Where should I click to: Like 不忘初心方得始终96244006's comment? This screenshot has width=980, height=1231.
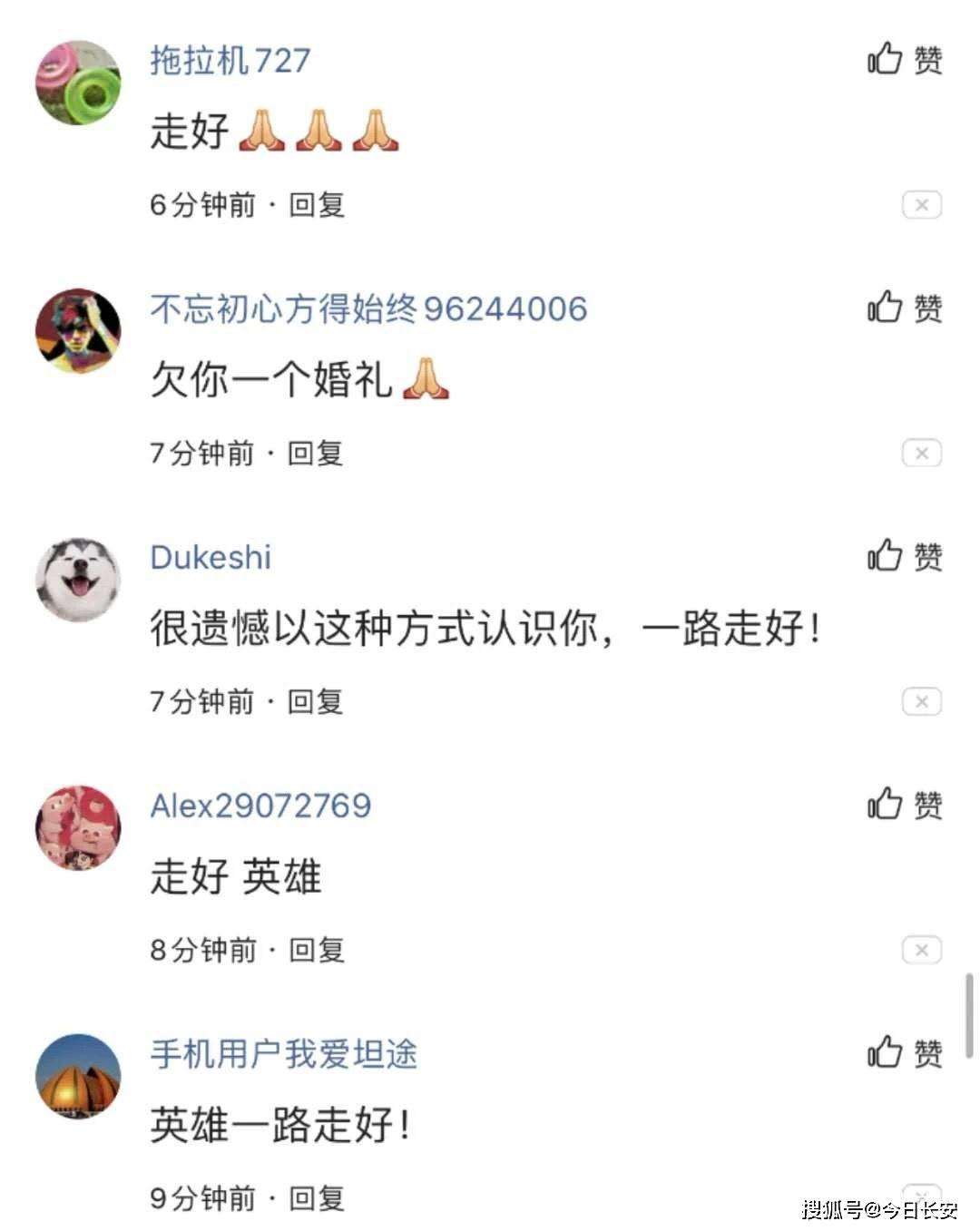pos(904,308)
